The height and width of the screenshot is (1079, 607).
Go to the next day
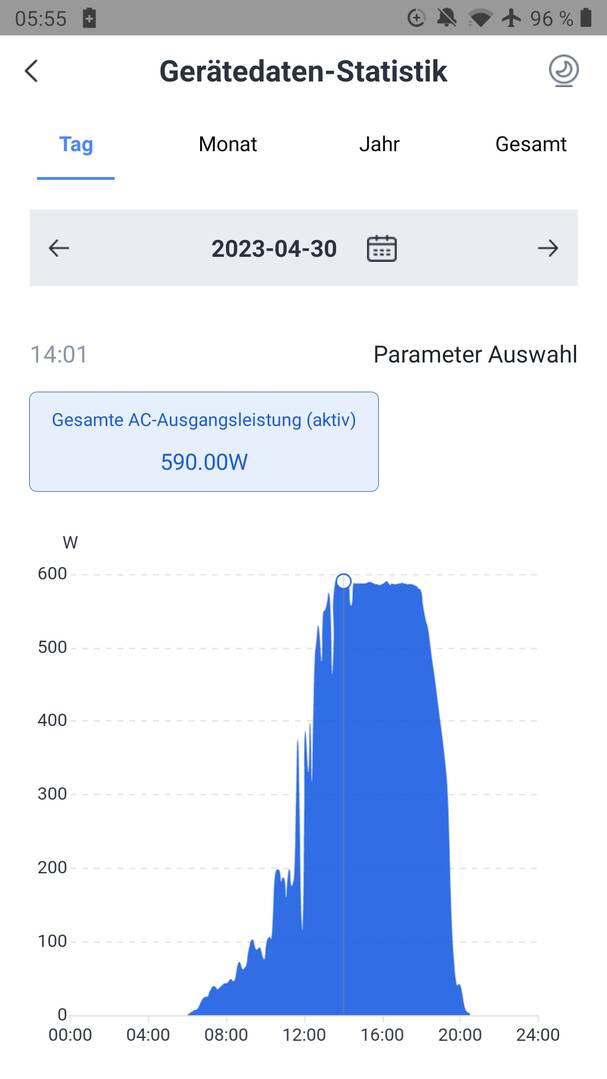click(548, 248)
